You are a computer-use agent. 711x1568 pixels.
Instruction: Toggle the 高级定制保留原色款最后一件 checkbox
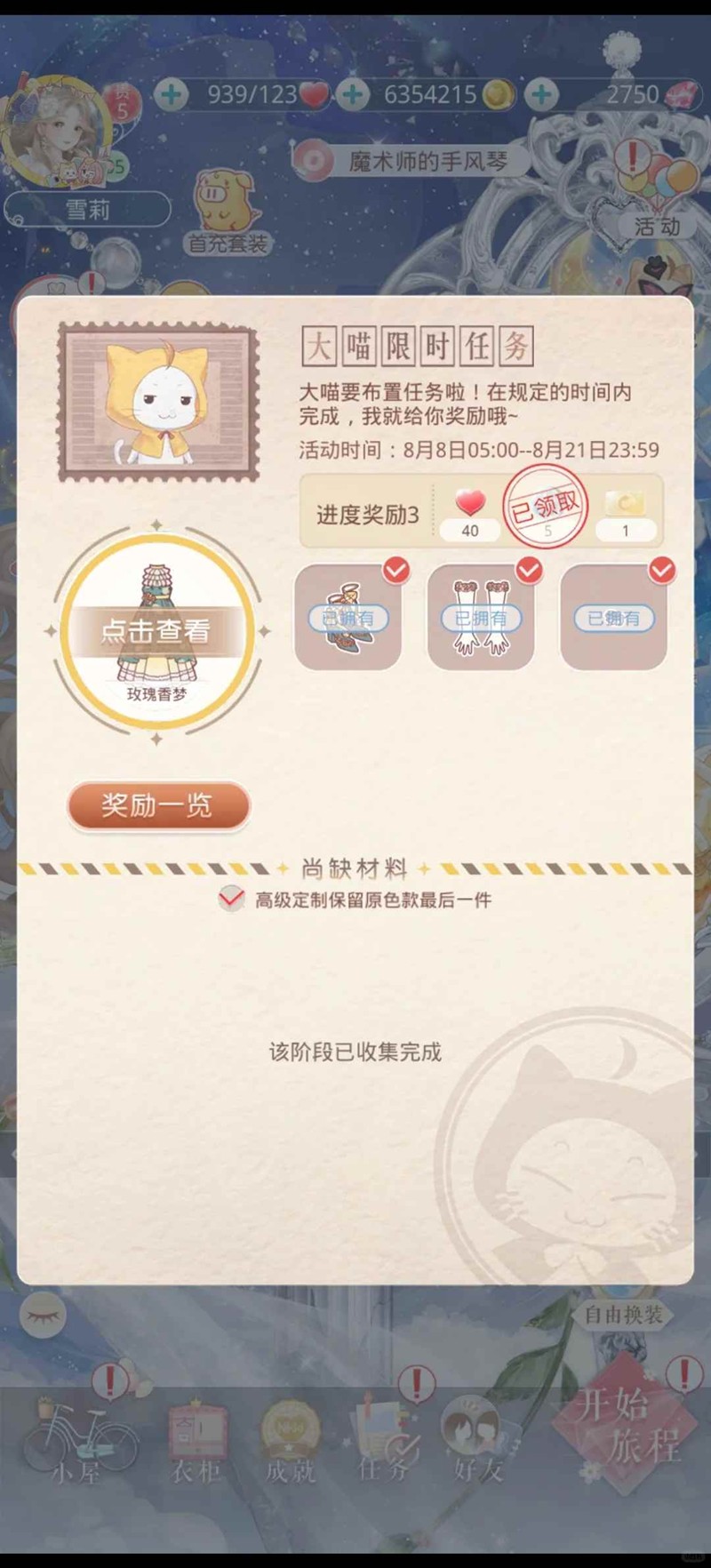click(232, 900)
